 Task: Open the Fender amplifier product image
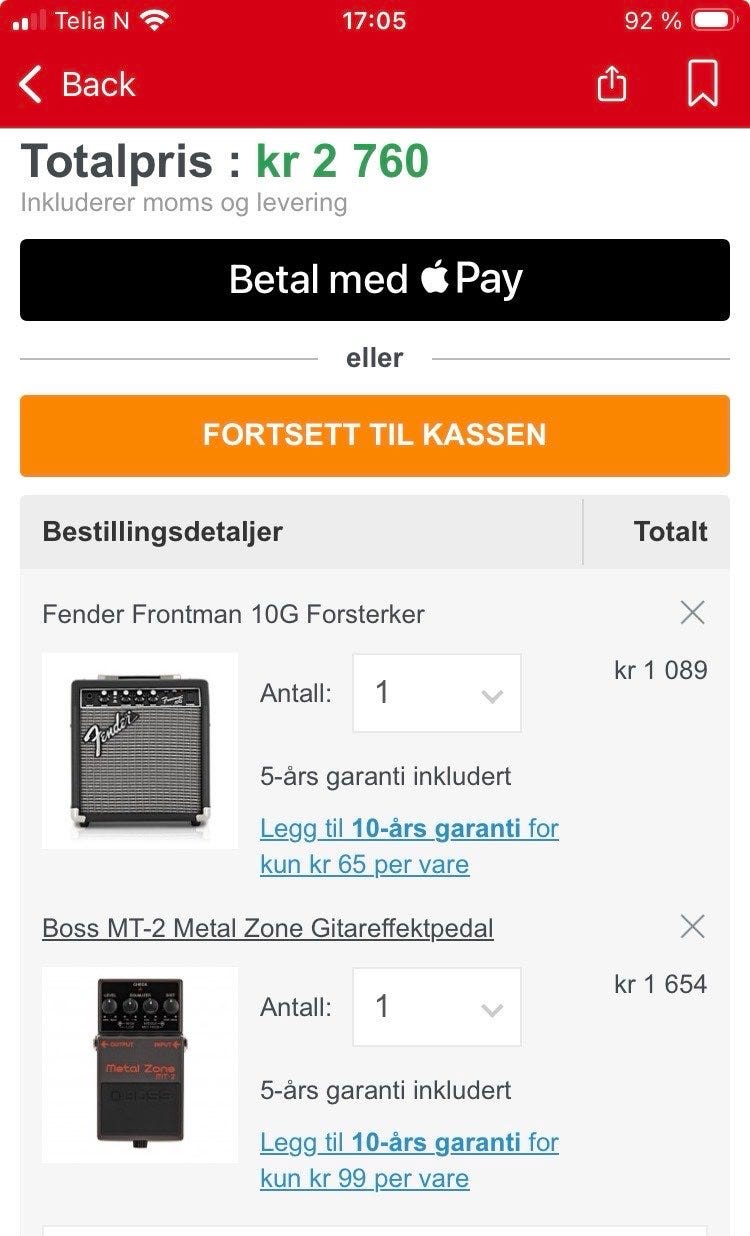[140, 751]
